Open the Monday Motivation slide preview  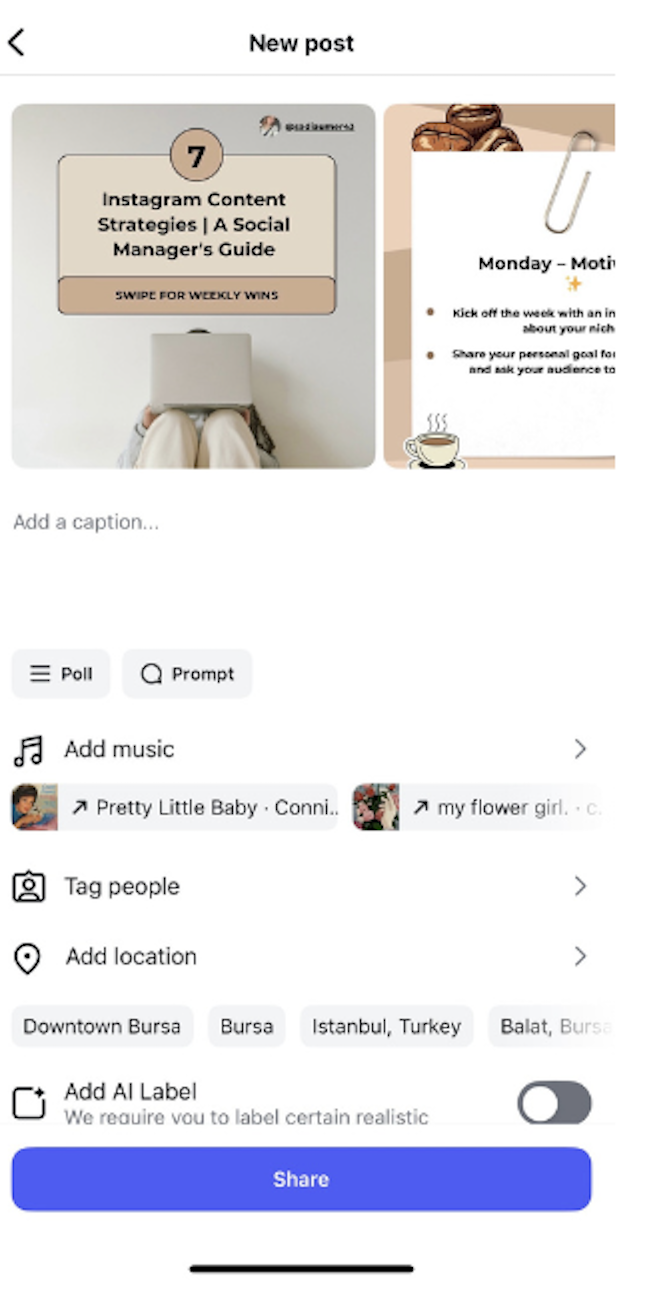(x=499, y=286)
